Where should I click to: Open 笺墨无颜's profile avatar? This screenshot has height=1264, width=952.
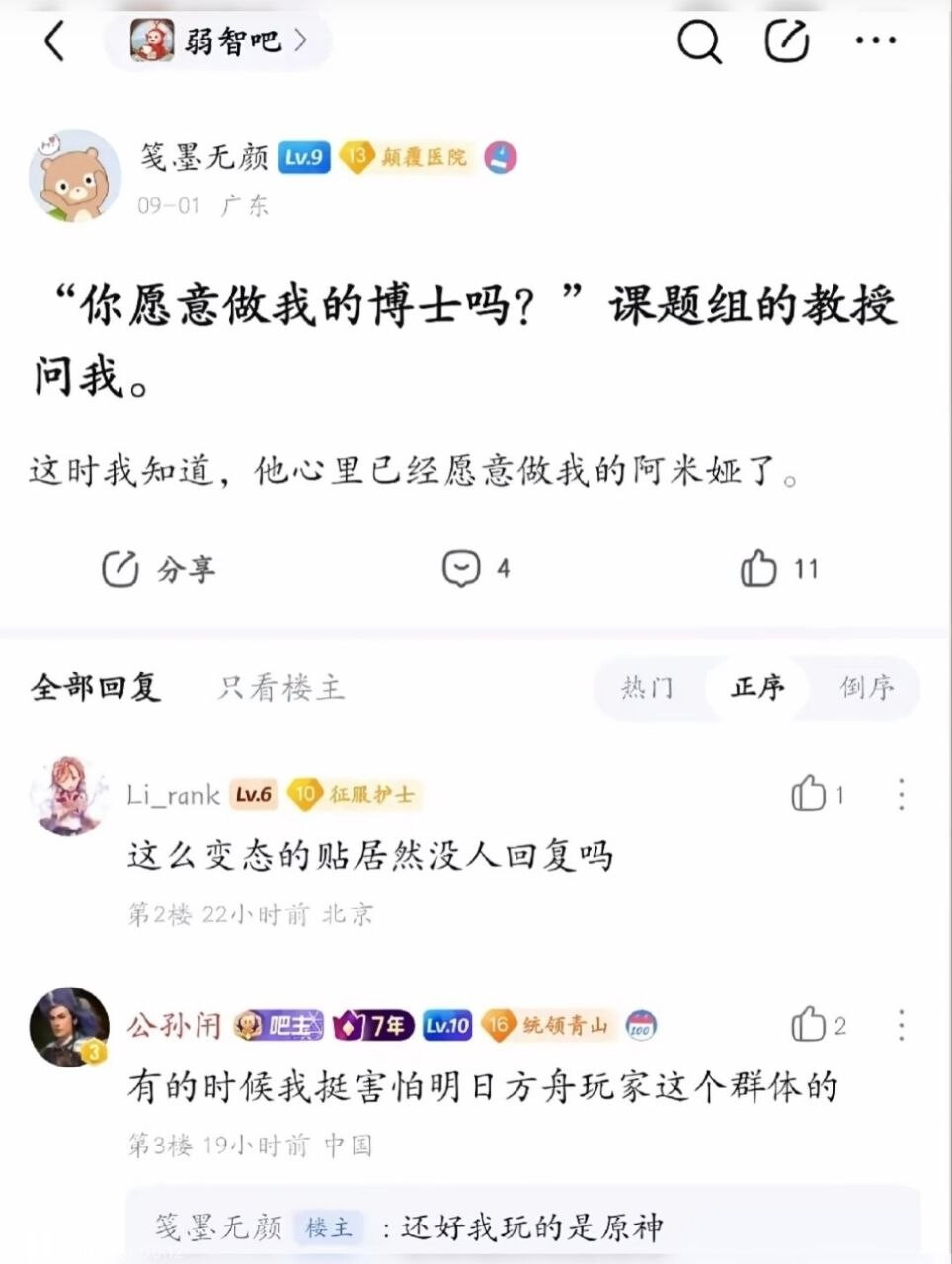click(75, 177)
